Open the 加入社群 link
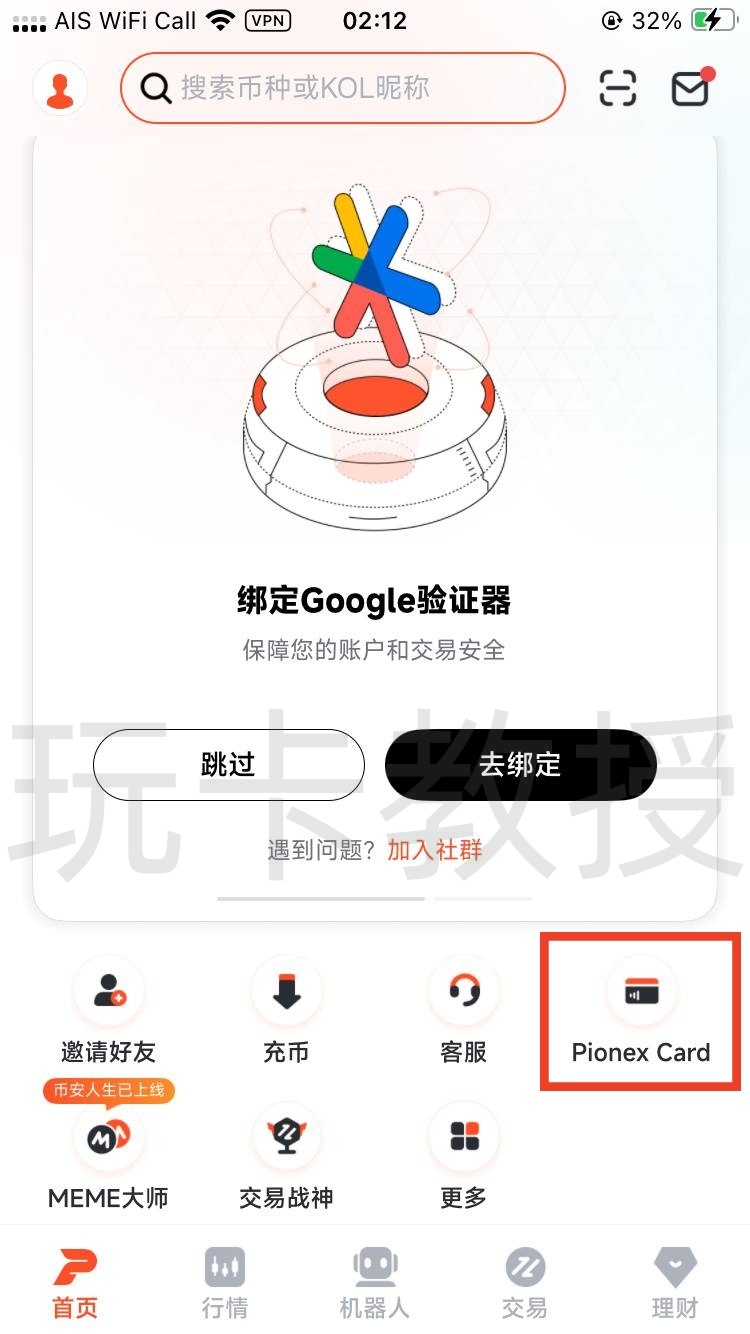The image size is (750, 1334). tap(435, 850)
